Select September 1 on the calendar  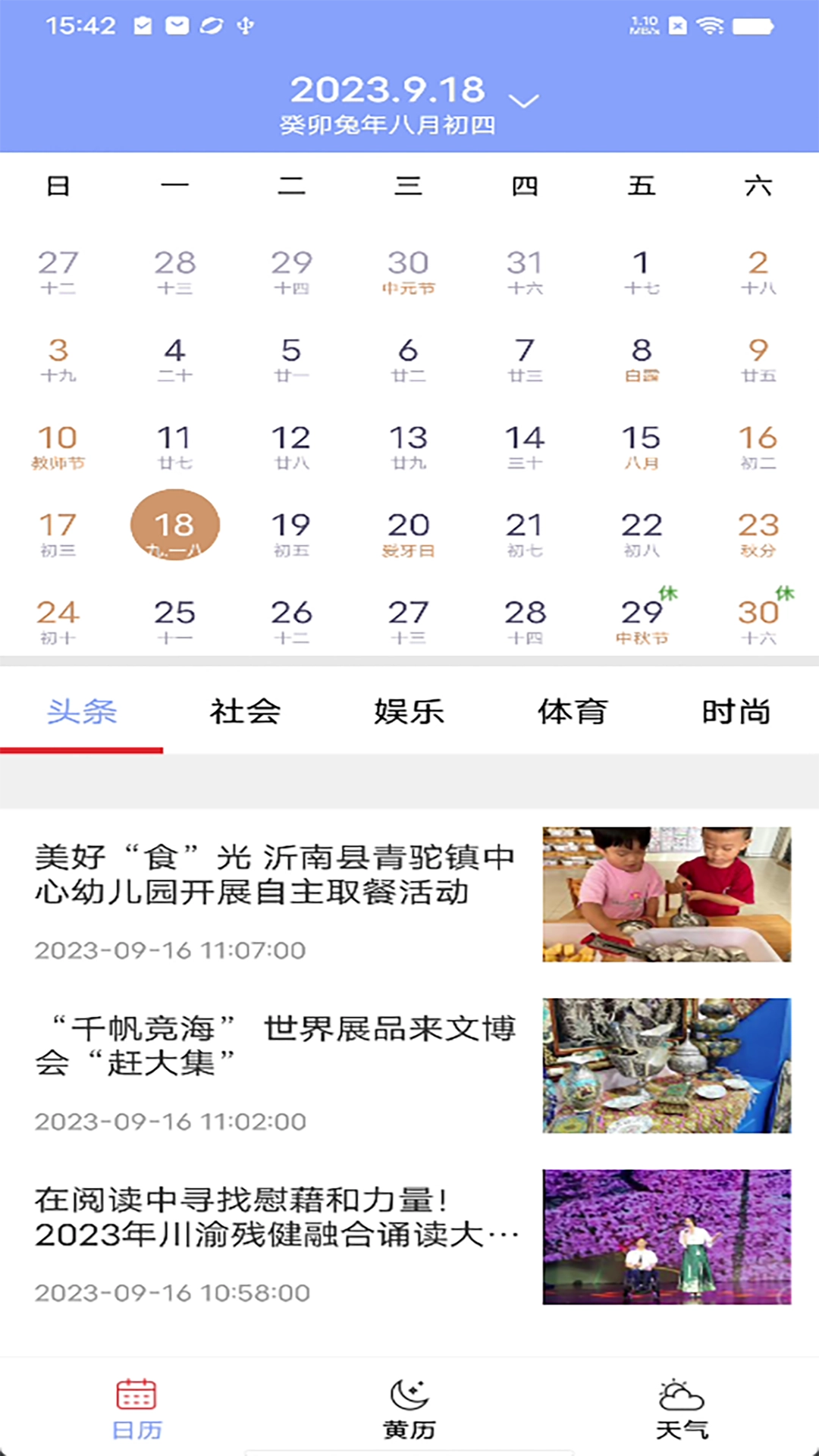[x=642, y=271]
